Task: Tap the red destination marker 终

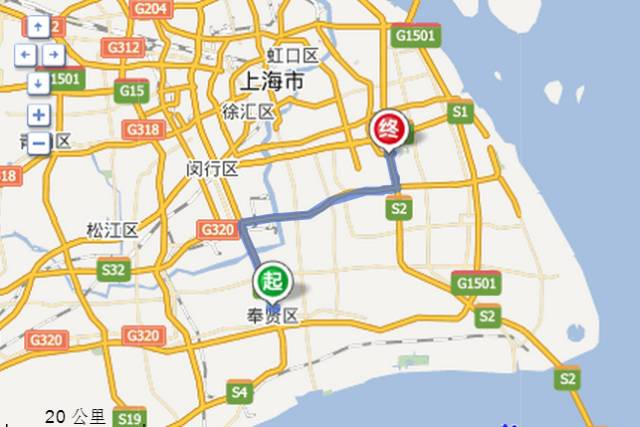Action: point(389,131)
